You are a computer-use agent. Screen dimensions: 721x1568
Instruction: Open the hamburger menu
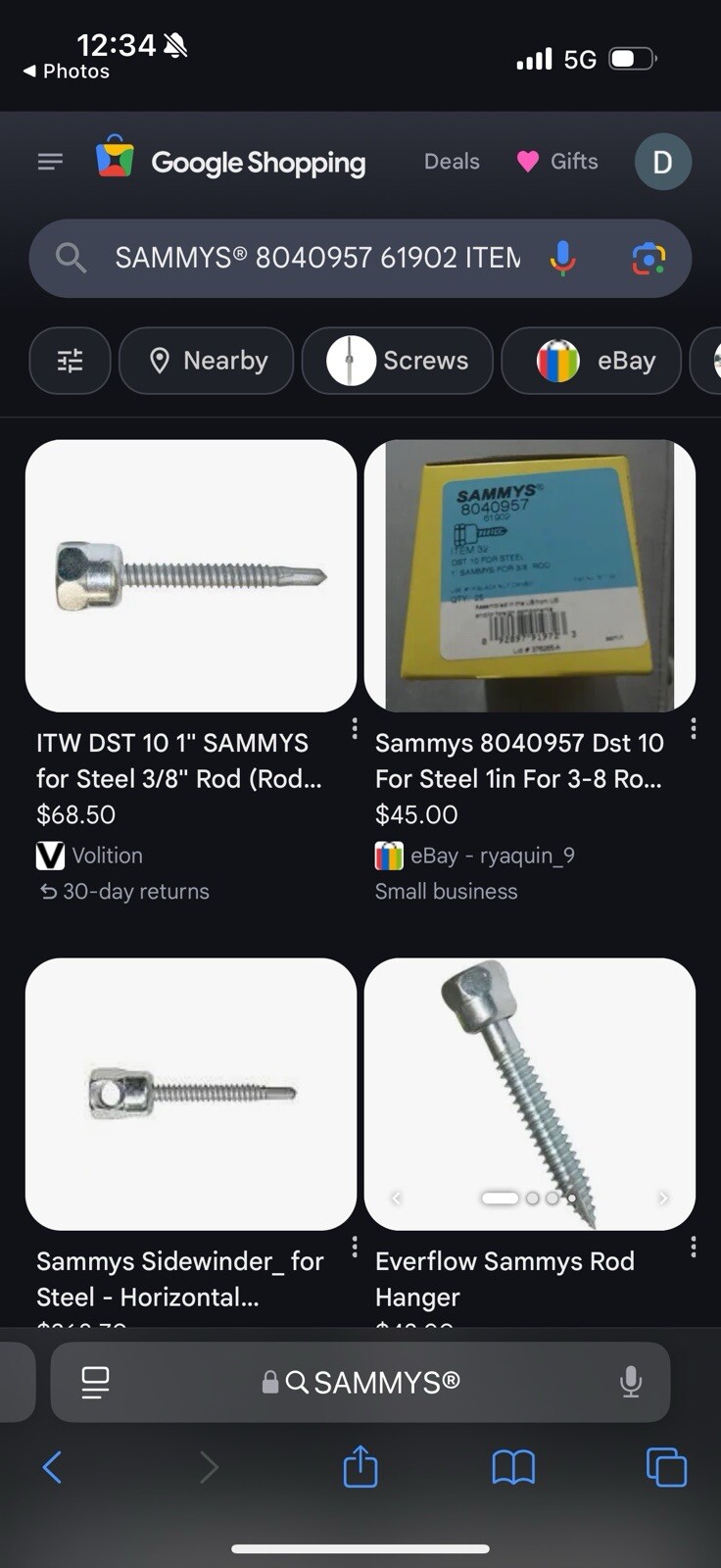[50, 162]
